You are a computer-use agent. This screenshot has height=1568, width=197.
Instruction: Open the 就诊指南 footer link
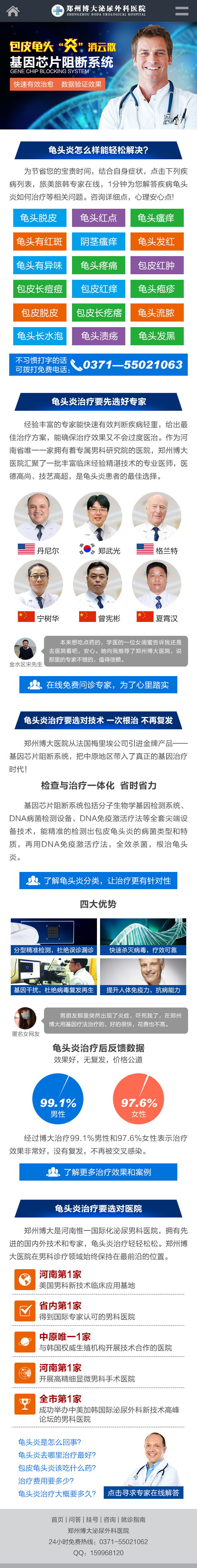coord(132,1519)
